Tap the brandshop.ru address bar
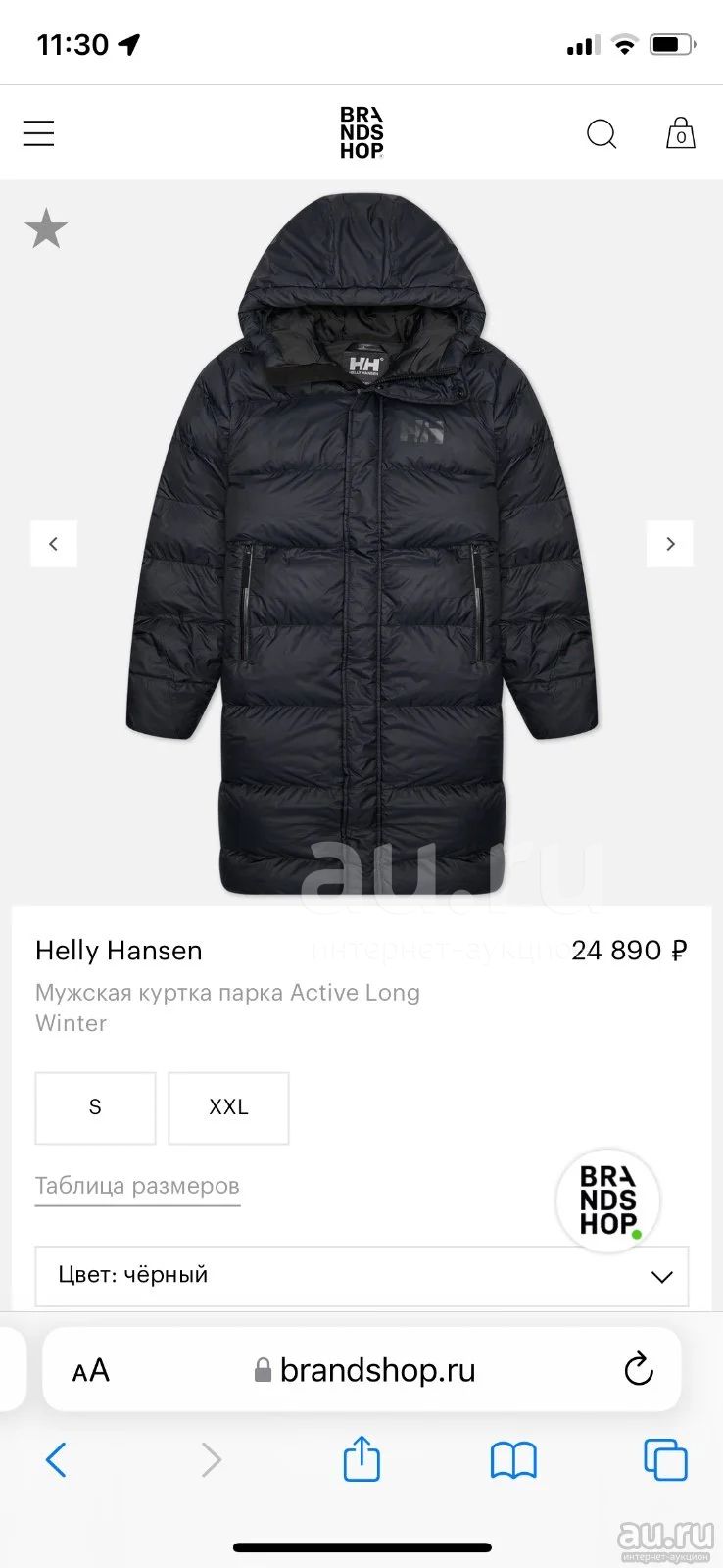 364,1370
